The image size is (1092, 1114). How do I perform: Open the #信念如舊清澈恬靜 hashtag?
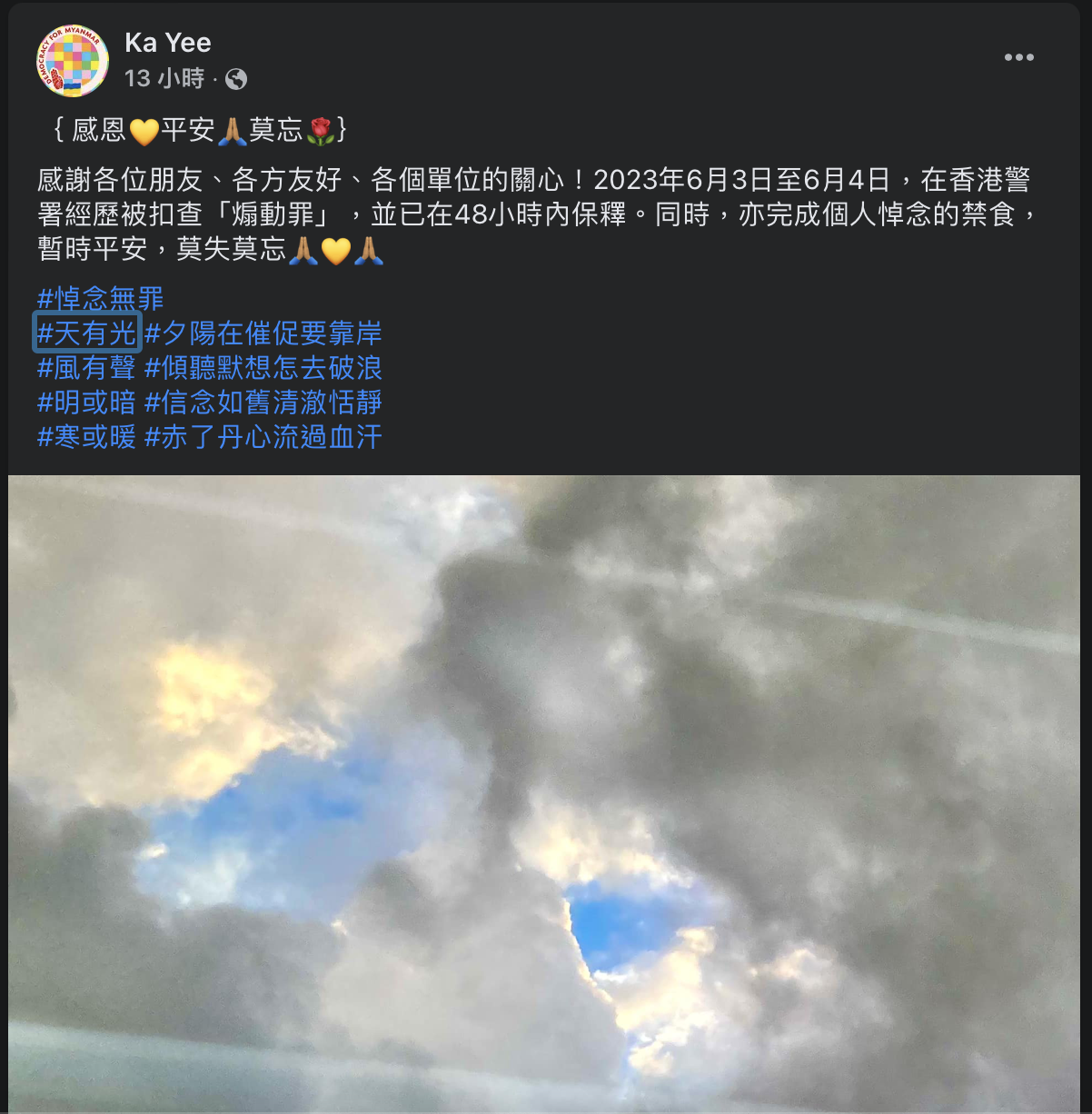coord(263,403)
